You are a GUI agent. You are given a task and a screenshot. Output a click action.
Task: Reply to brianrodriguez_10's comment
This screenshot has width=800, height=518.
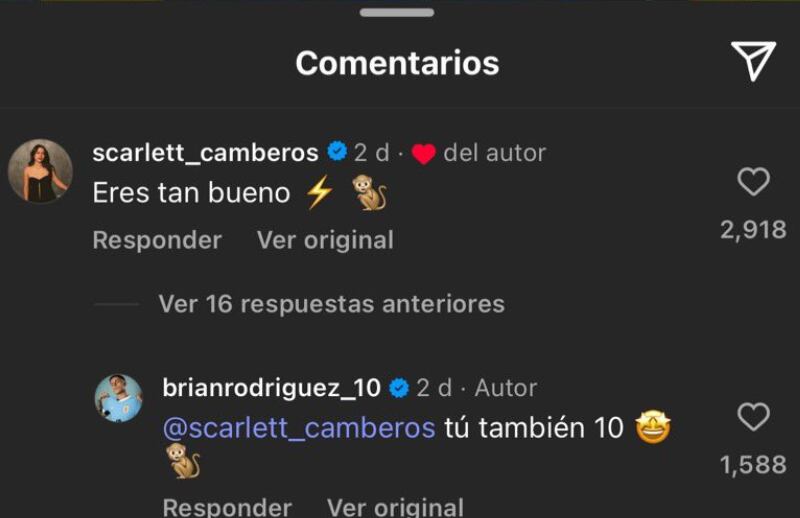[x=227, y=506]
